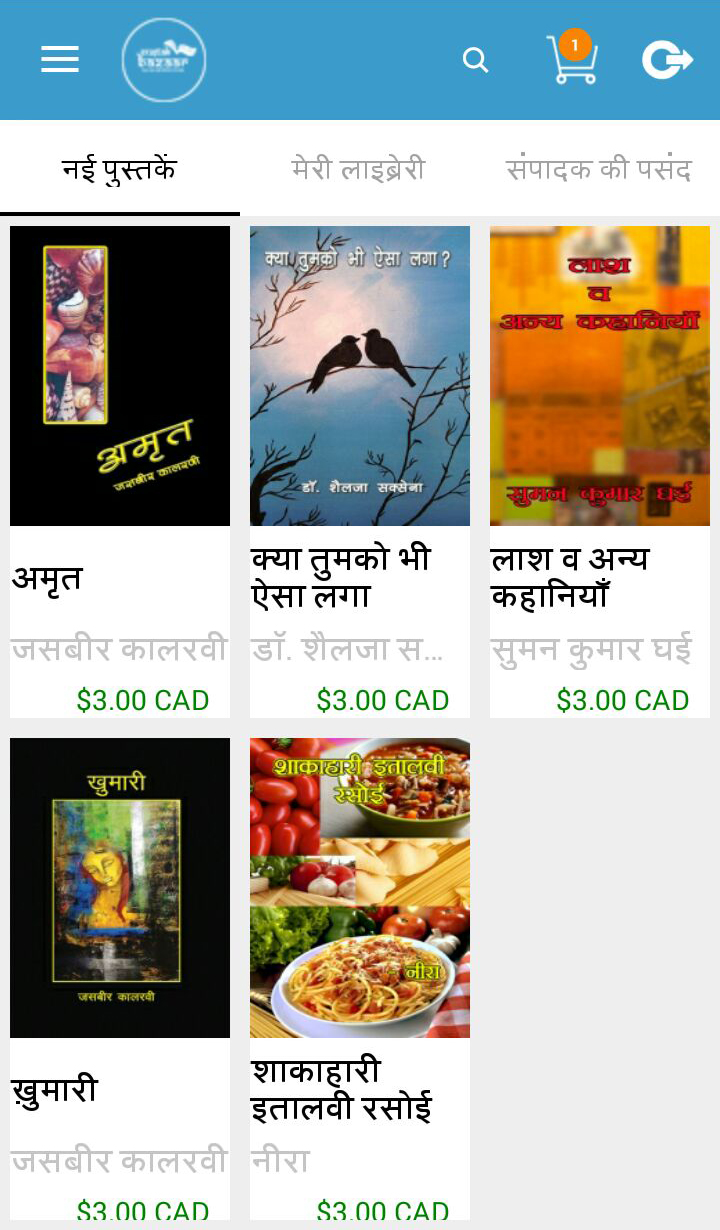
Task: Tap the logout arrow icon
Action: [x=667, y=60]
